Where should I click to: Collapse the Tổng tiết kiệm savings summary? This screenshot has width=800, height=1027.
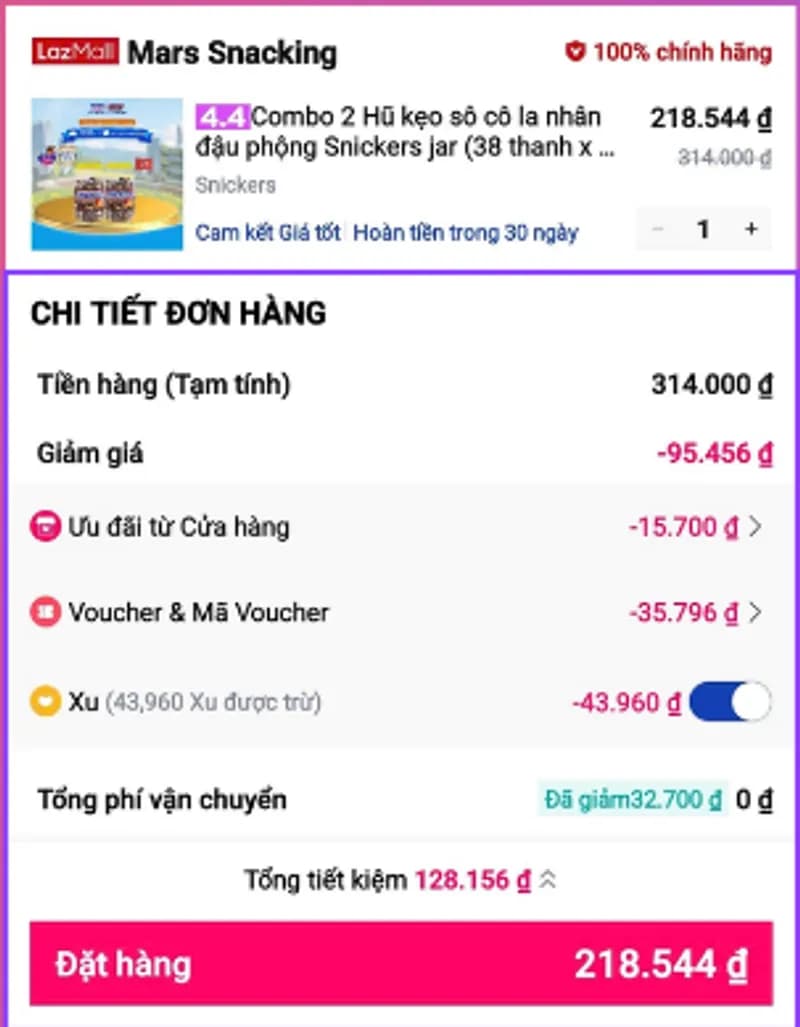click(x=550, y=879)
